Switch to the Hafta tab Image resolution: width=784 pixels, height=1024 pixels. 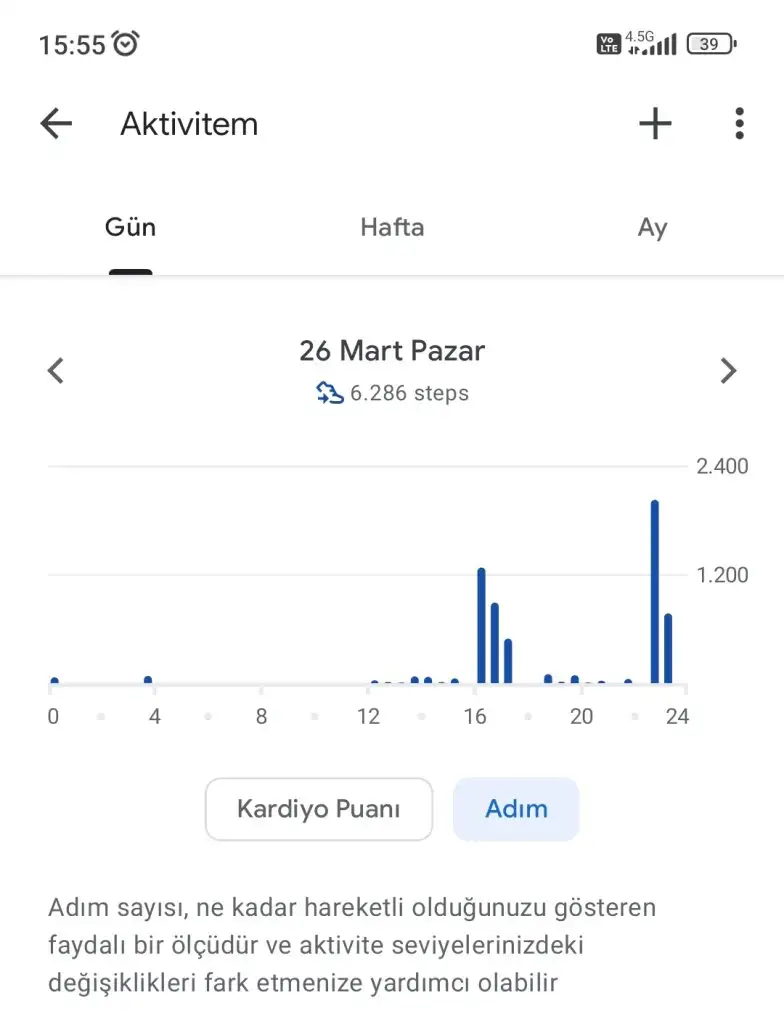tap(392, 228)
